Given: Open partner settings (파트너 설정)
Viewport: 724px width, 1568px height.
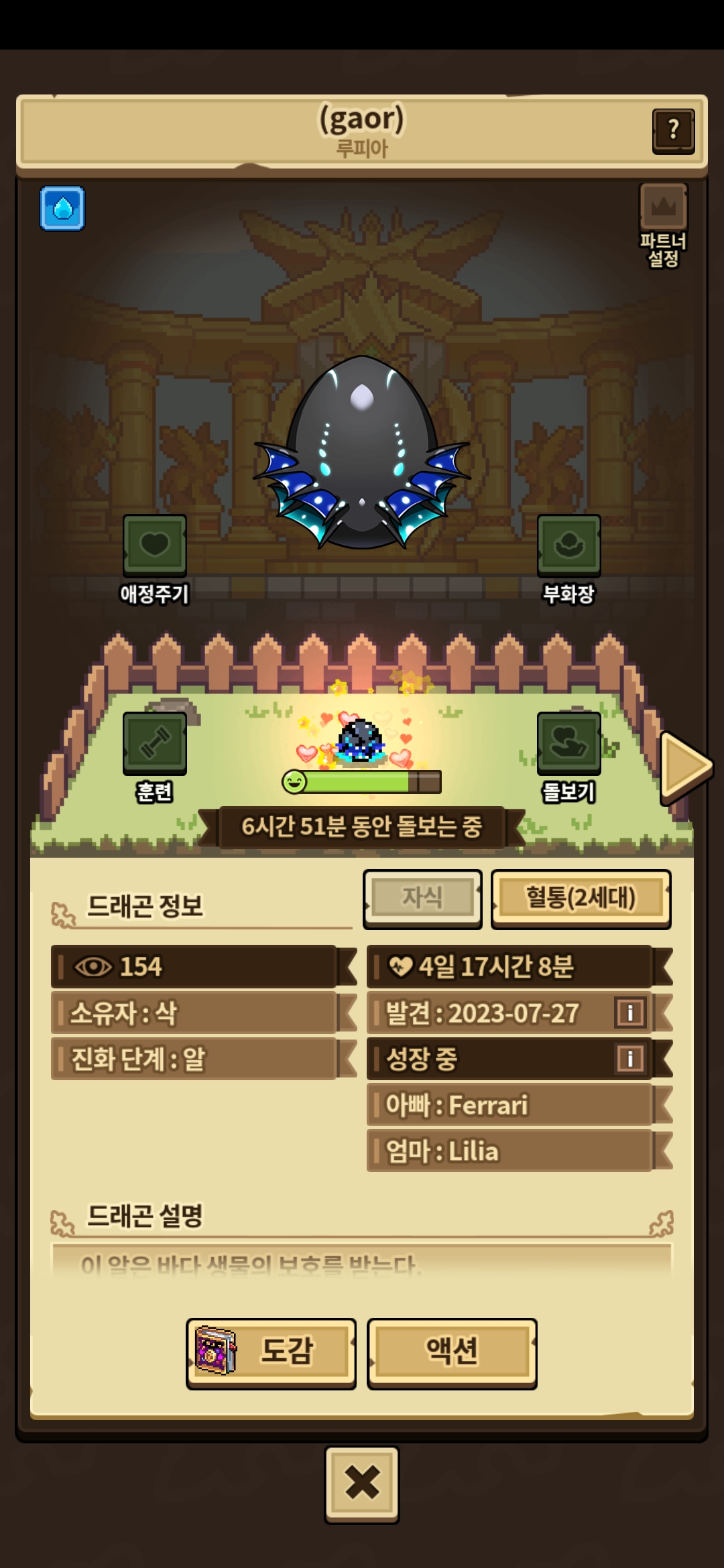Looking at the screenshot, I should [663, 224].
